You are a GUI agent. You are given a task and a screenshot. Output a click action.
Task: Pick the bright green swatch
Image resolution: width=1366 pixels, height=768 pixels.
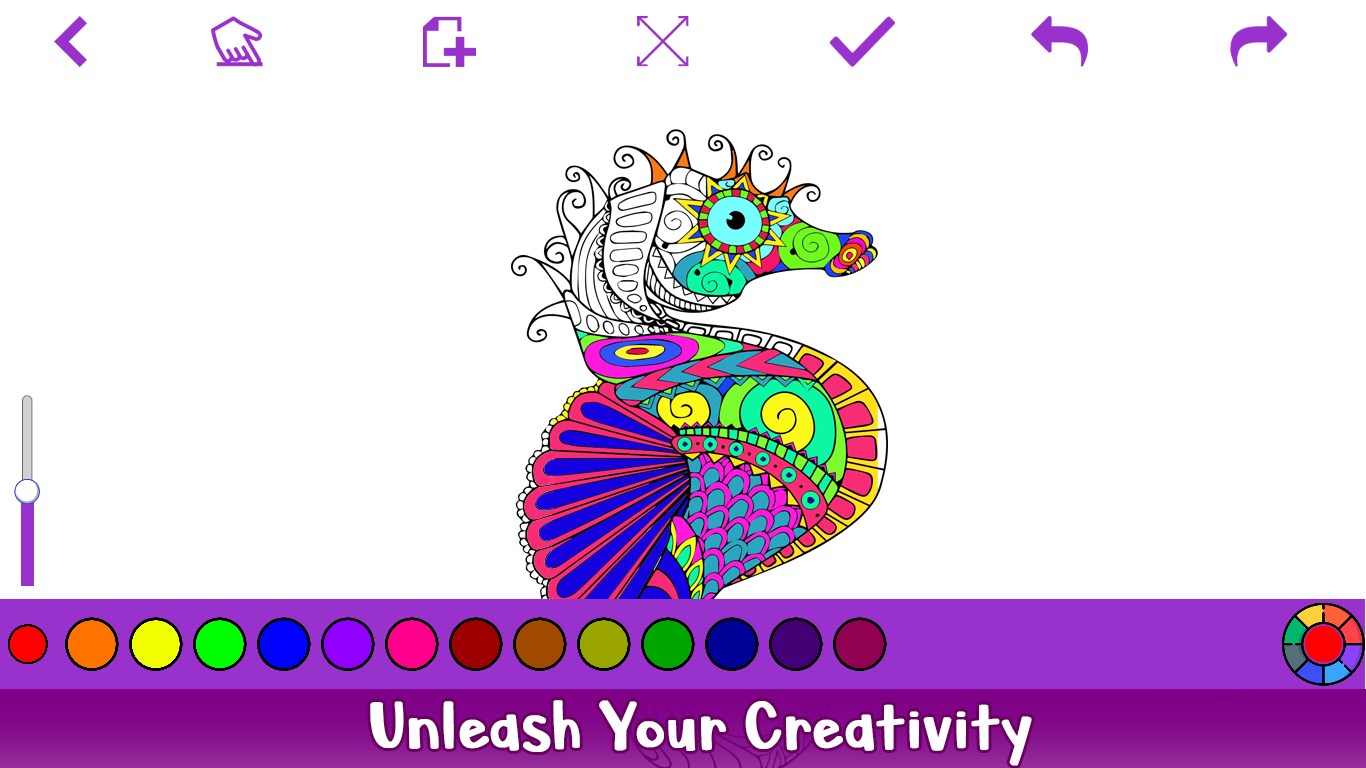pyautogui.click(x=219, y=644)
